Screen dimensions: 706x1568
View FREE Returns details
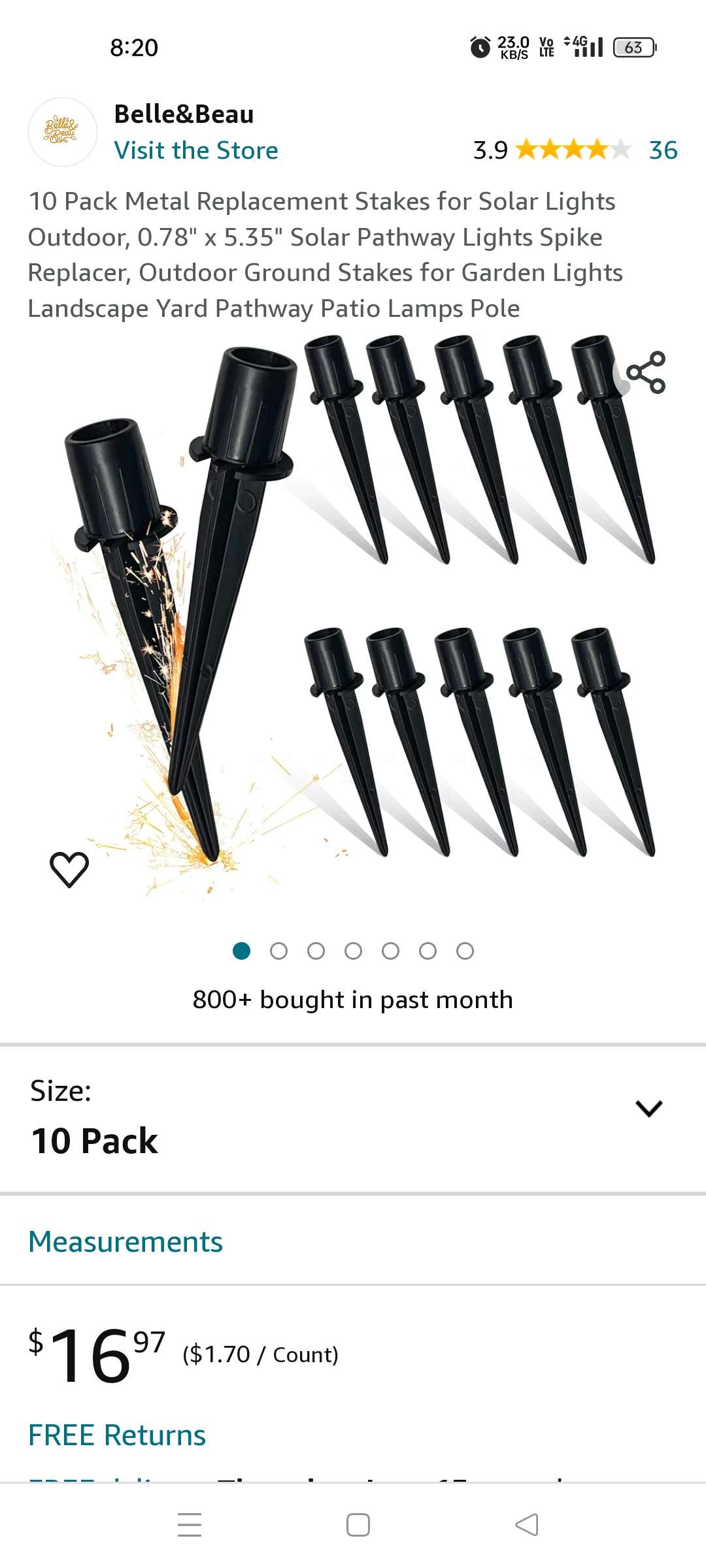(x=117, y=1435)
